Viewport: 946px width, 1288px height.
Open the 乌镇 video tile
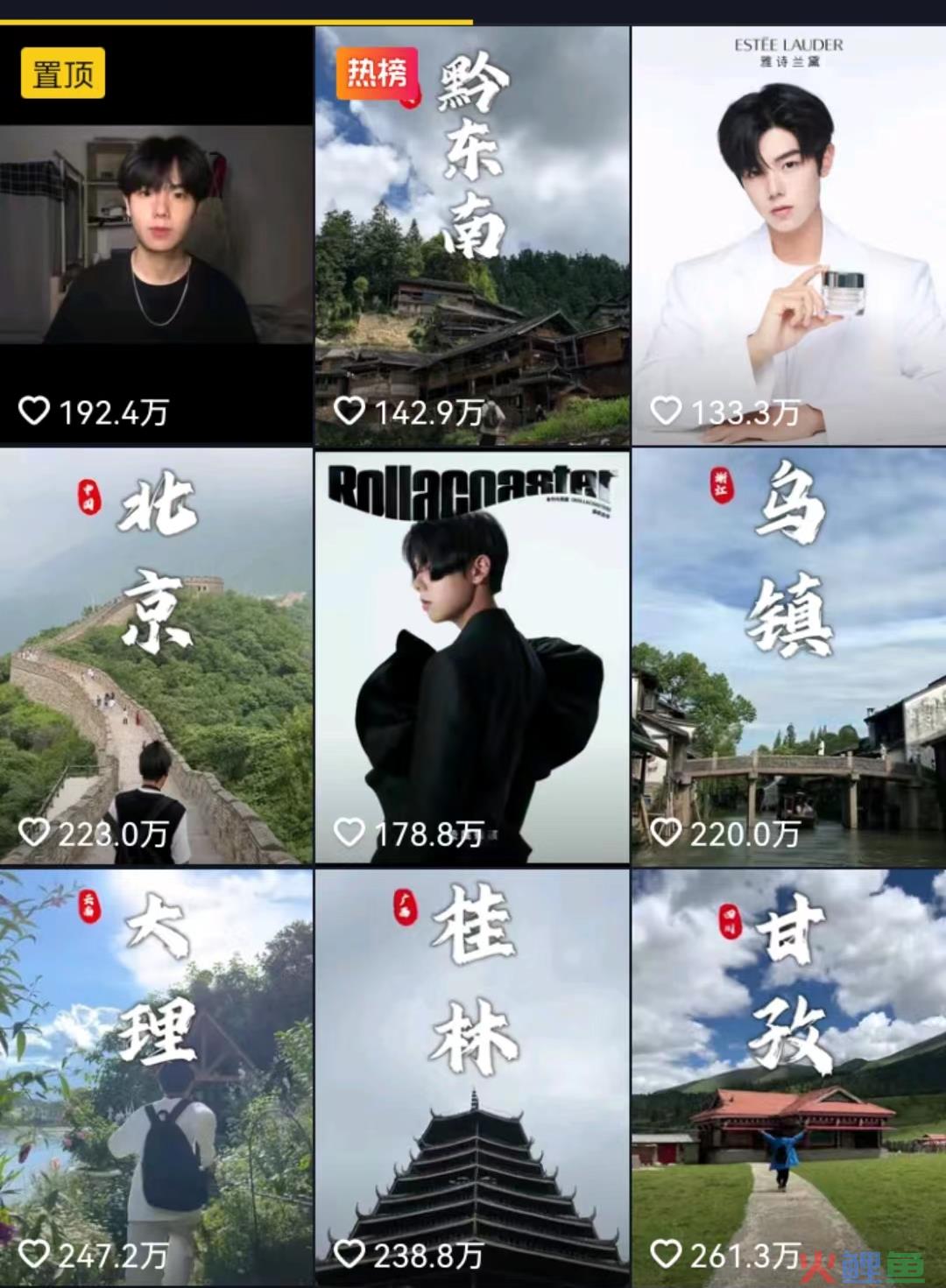point(788,657)
